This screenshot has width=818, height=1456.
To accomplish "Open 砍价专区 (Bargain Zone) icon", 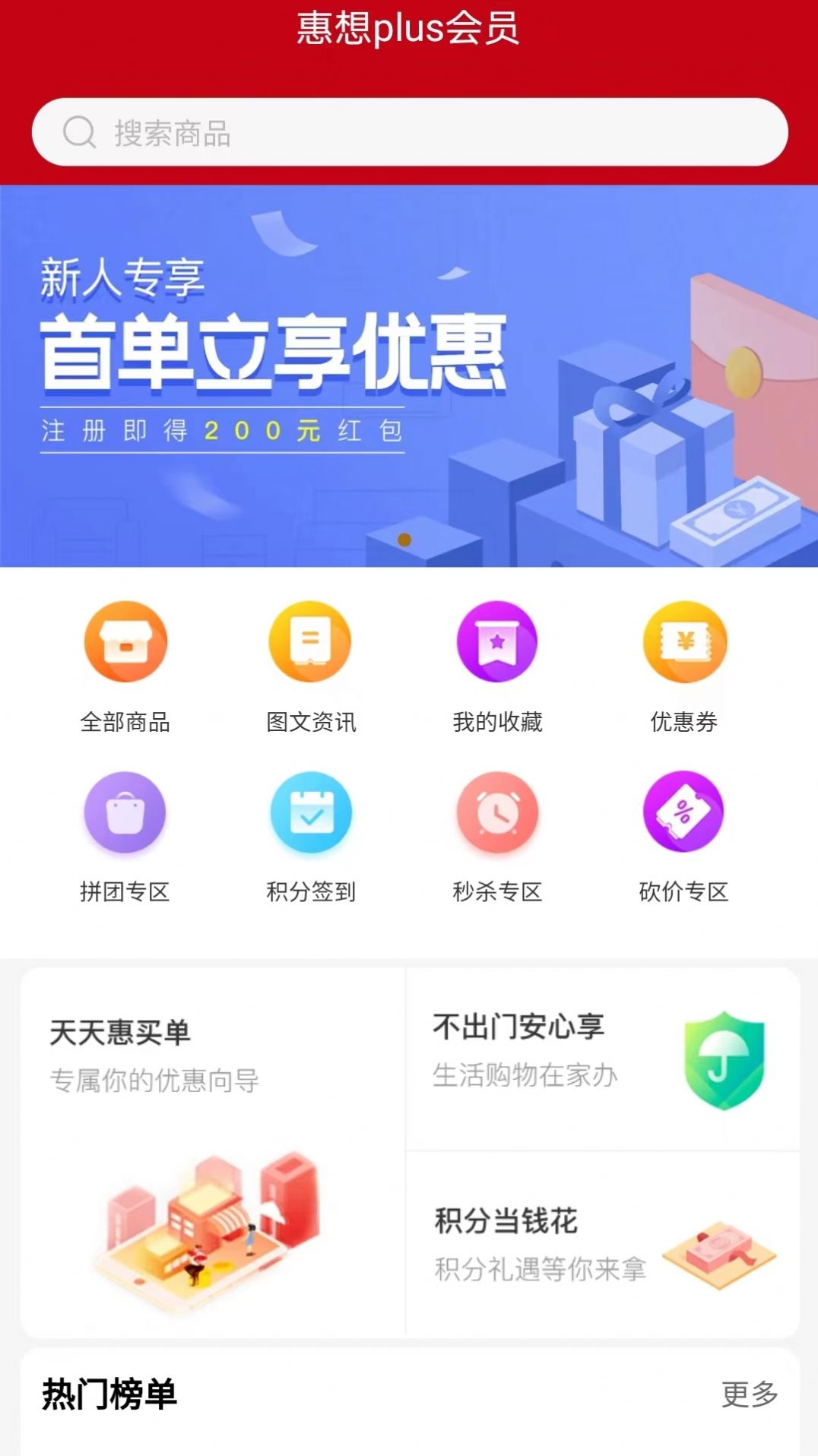I will click(x=683, y=812).
